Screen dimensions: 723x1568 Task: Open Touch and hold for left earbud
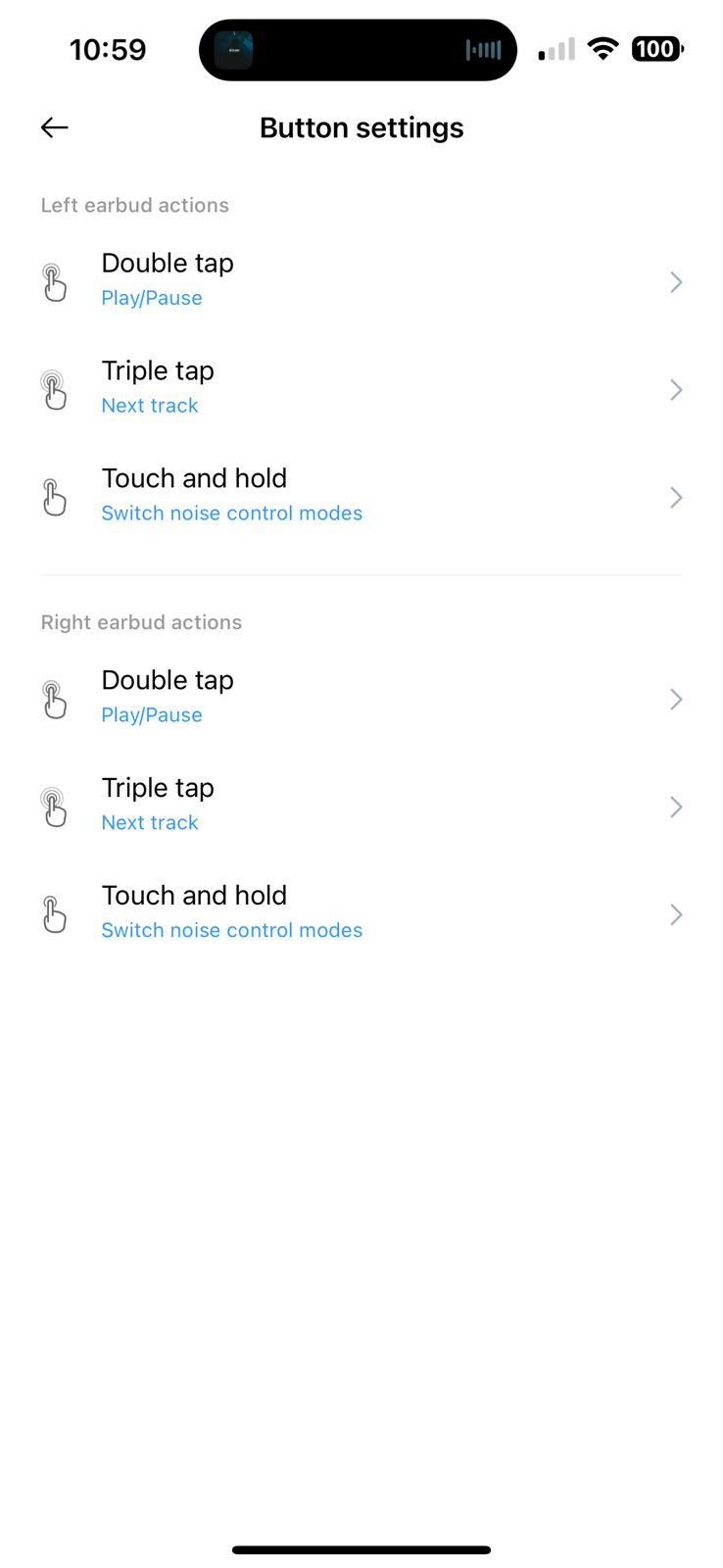[361, 497]
